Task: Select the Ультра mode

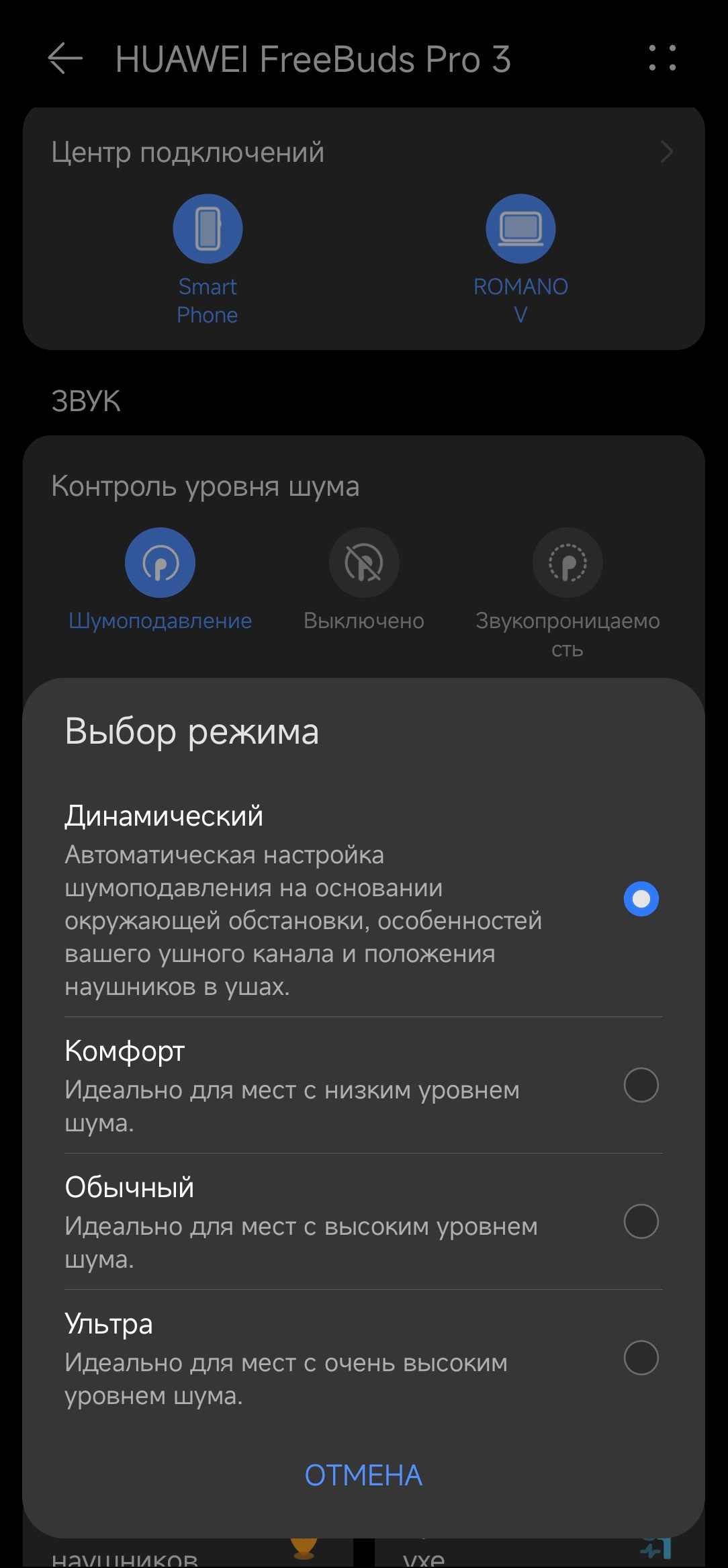Action: [641, 1358]
